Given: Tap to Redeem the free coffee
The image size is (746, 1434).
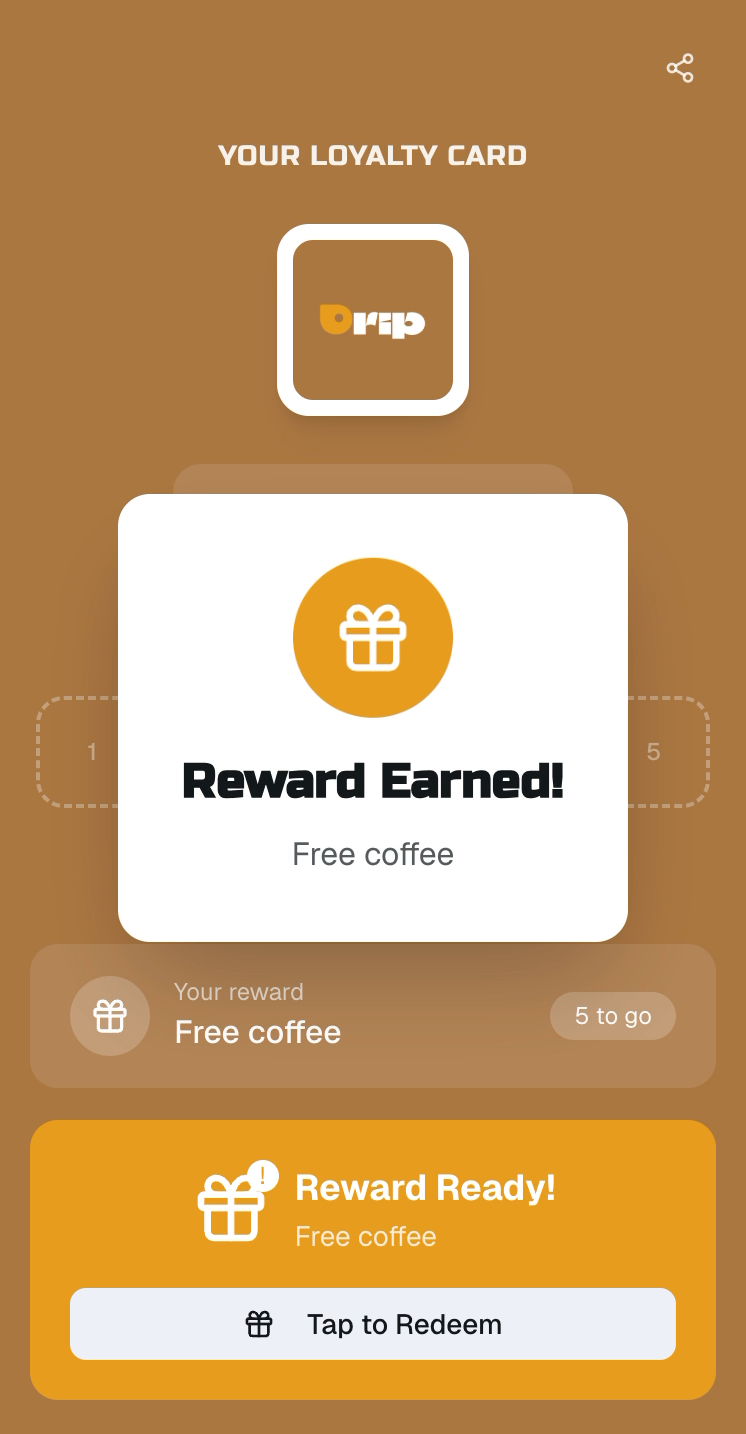Looking at the screenshot, I should pos(373,1324).
